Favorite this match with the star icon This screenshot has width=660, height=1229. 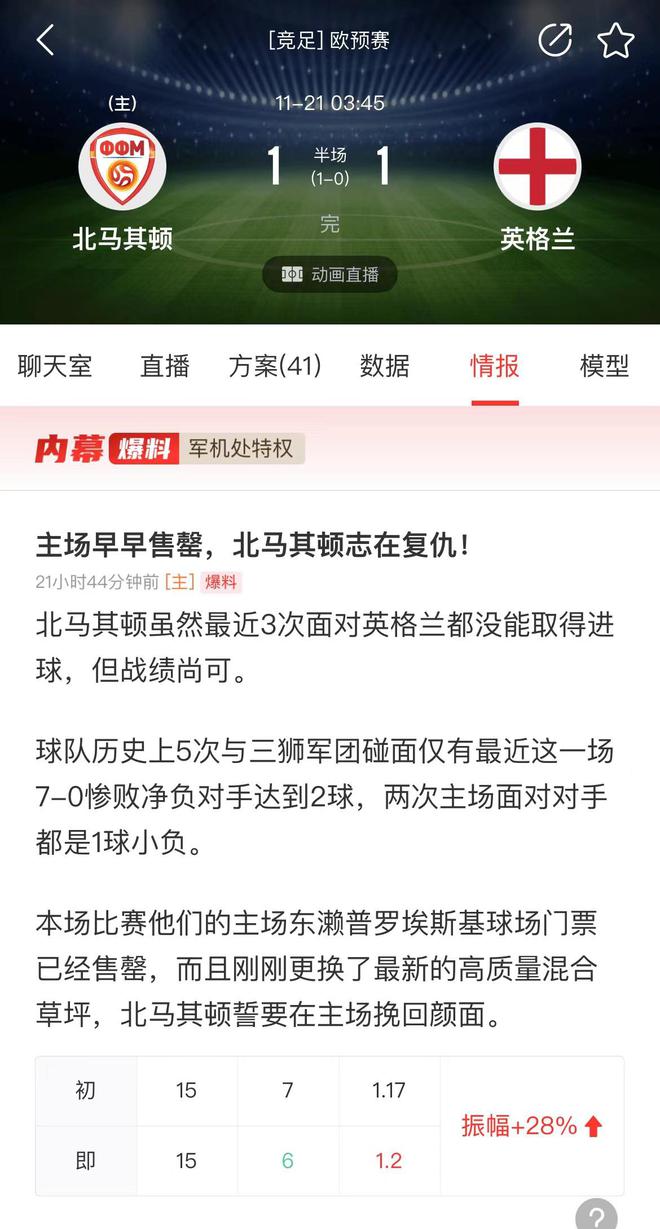(x=616, y=41)
